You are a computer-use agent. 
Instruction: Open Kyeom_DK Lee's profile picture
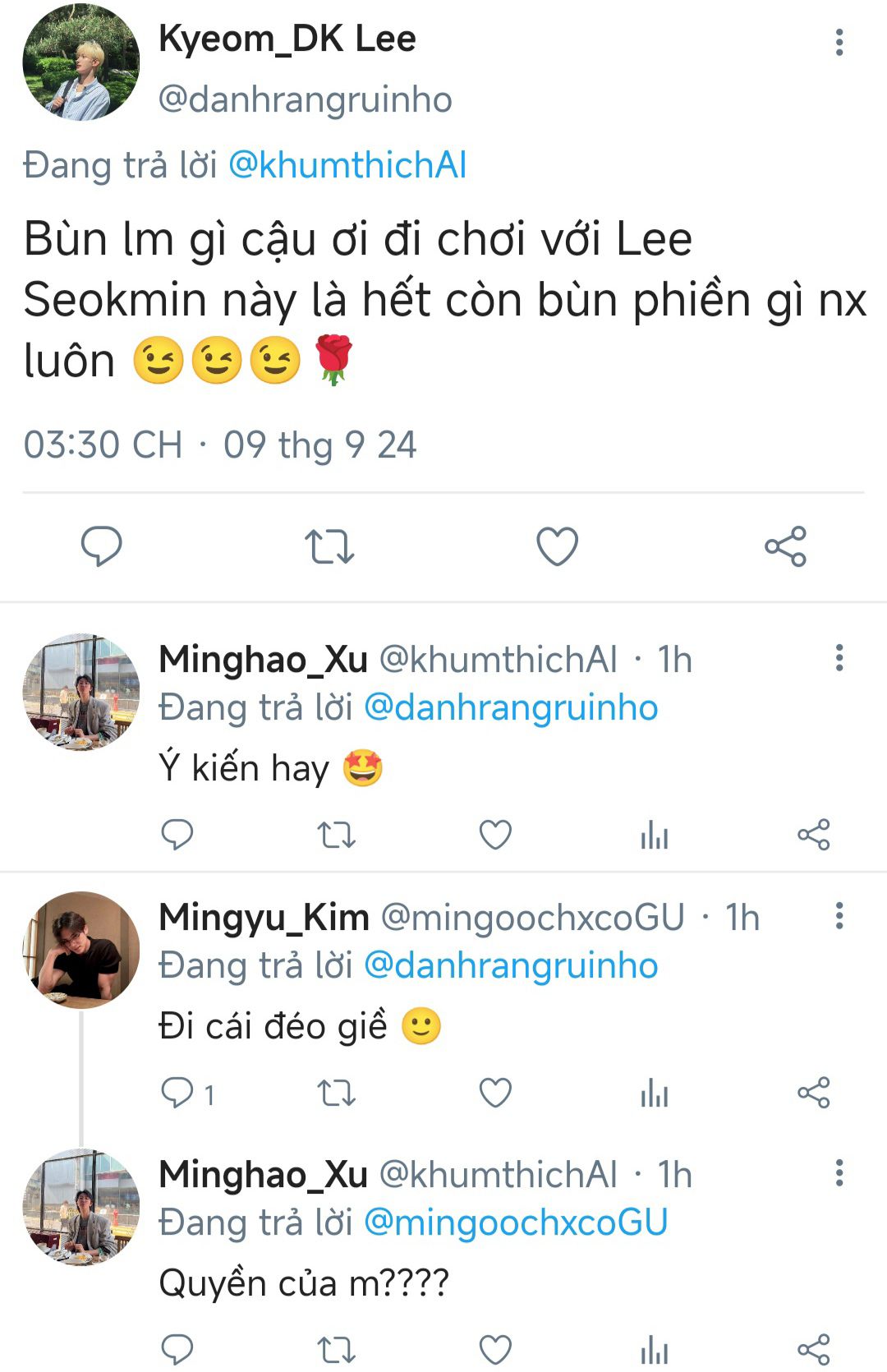(x=80, y=62)
